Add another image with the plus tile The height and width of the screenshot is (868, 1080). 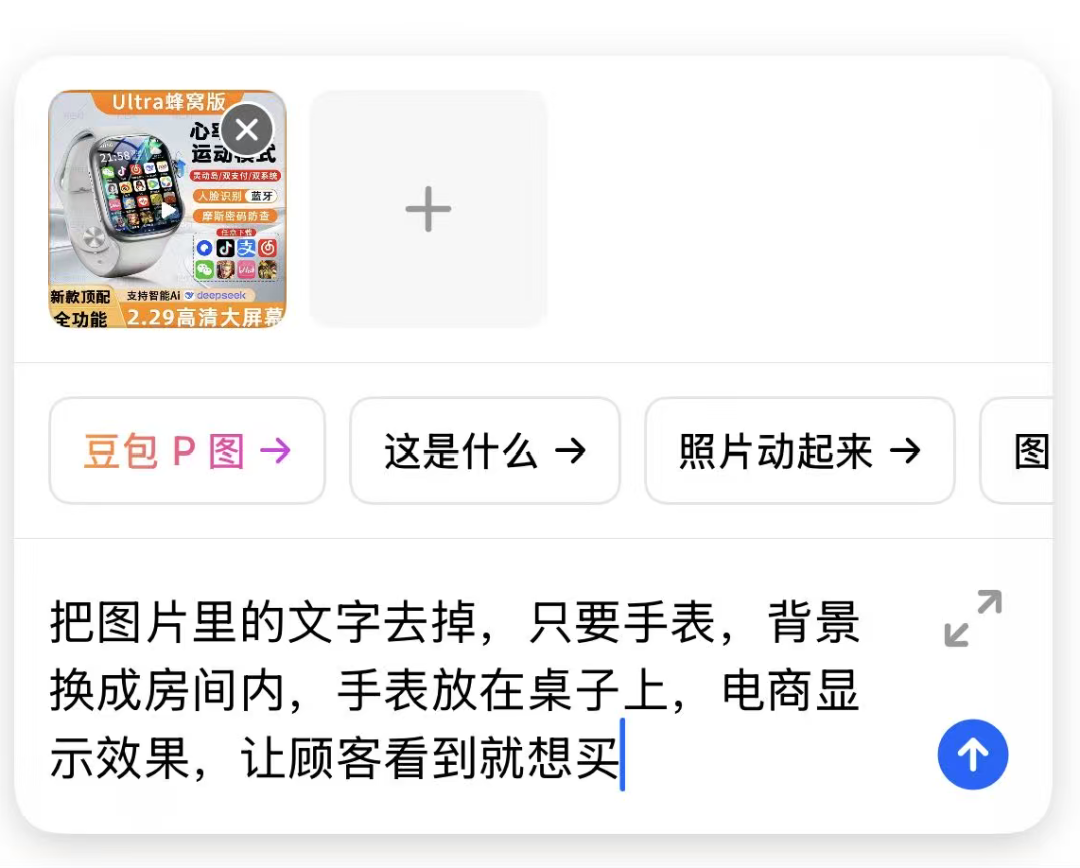click(428, 209)
